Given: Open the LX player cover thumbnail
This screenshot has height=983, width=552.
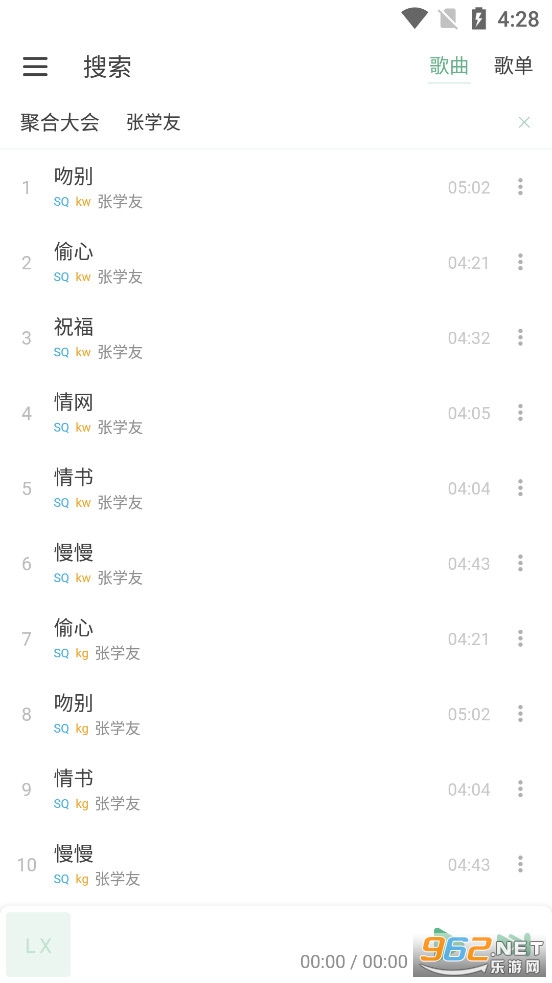Looking at the screenshot, I should (x=38, y=945).
